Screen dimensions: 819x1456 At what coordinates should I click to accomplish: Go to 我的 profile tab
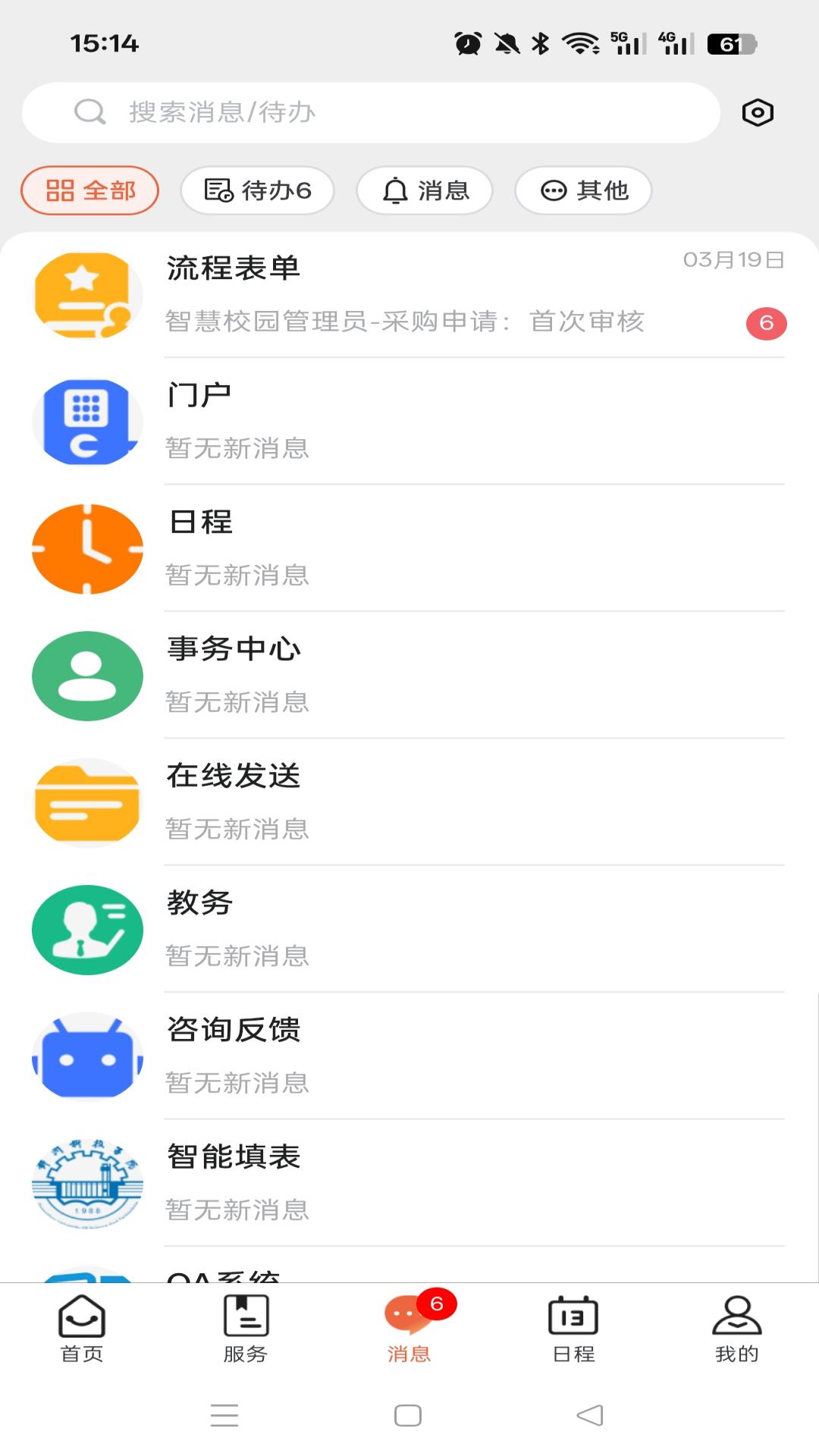click(736, 1329)
